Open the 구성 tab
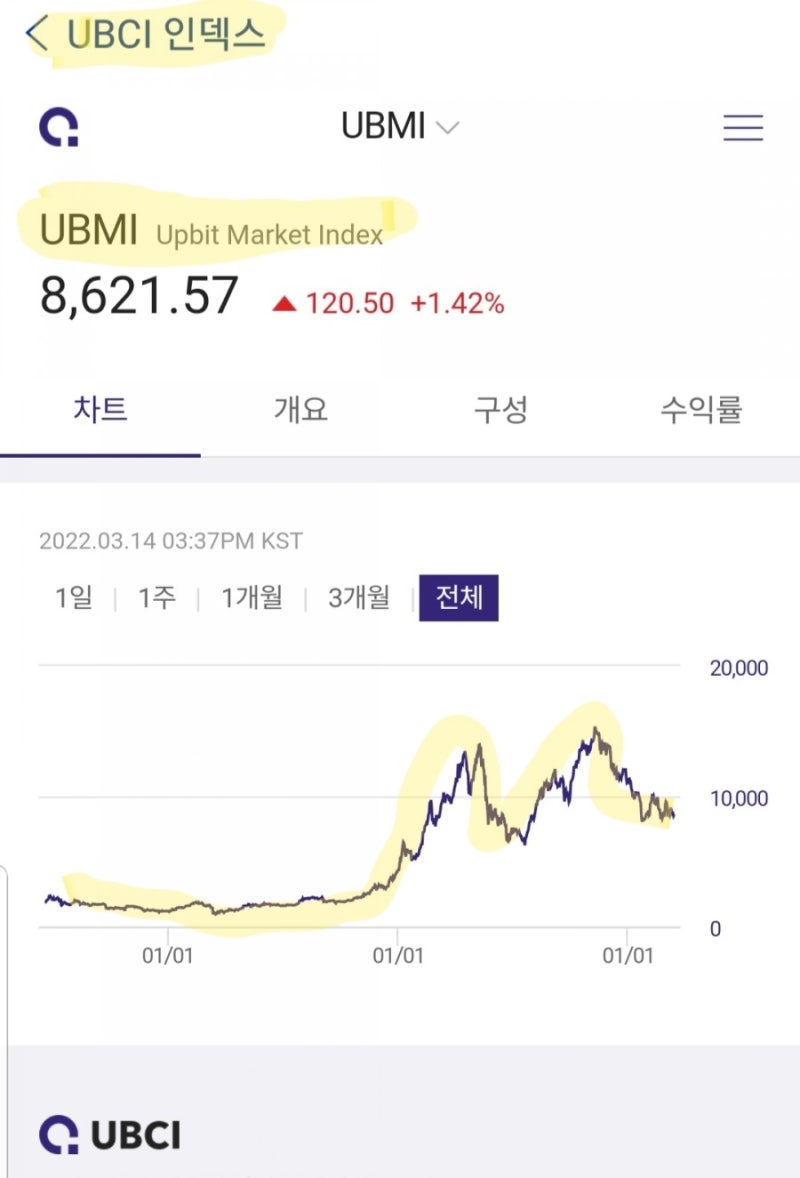The image size is (800, 1178). 502,410
